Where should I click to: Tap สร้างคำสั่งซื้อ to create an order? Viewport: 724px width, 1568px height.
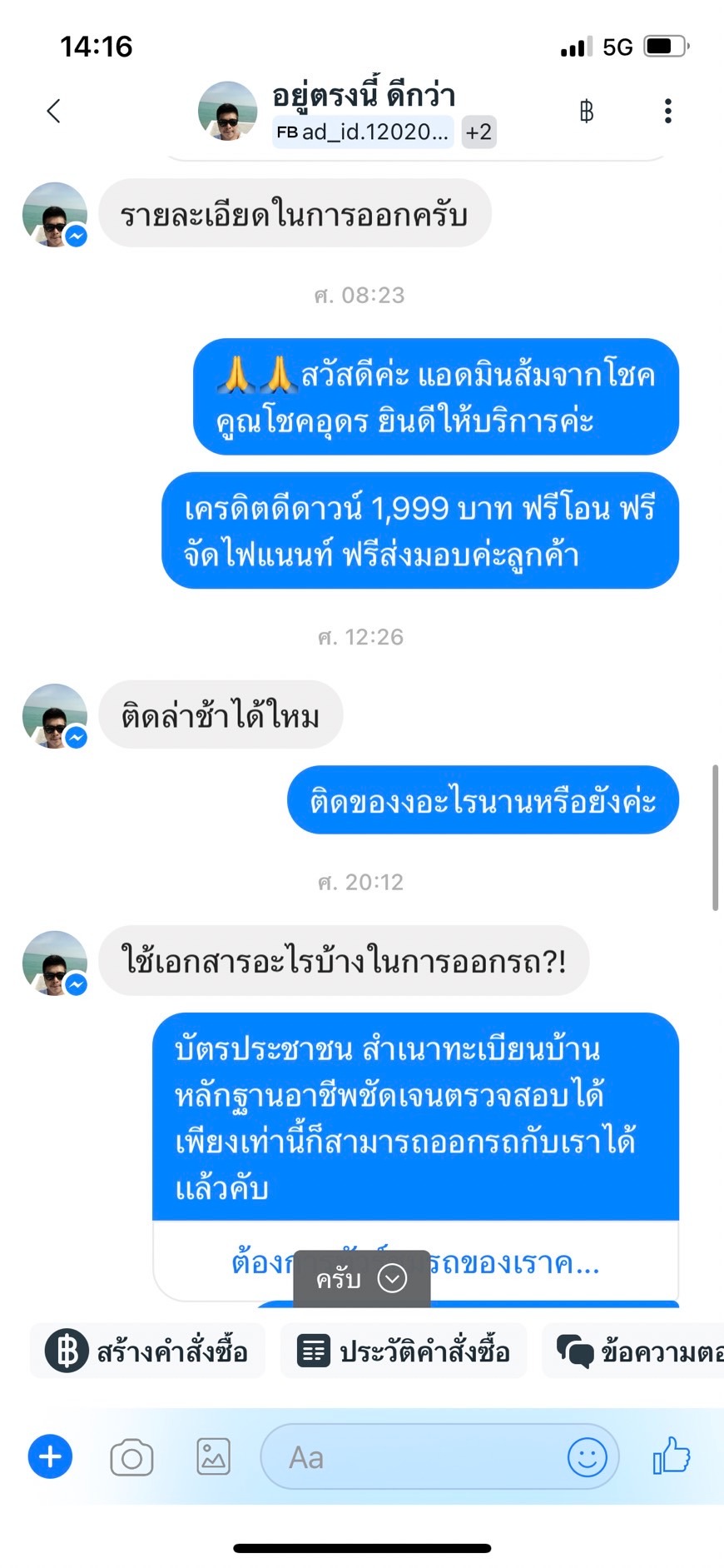(148, 1351)
